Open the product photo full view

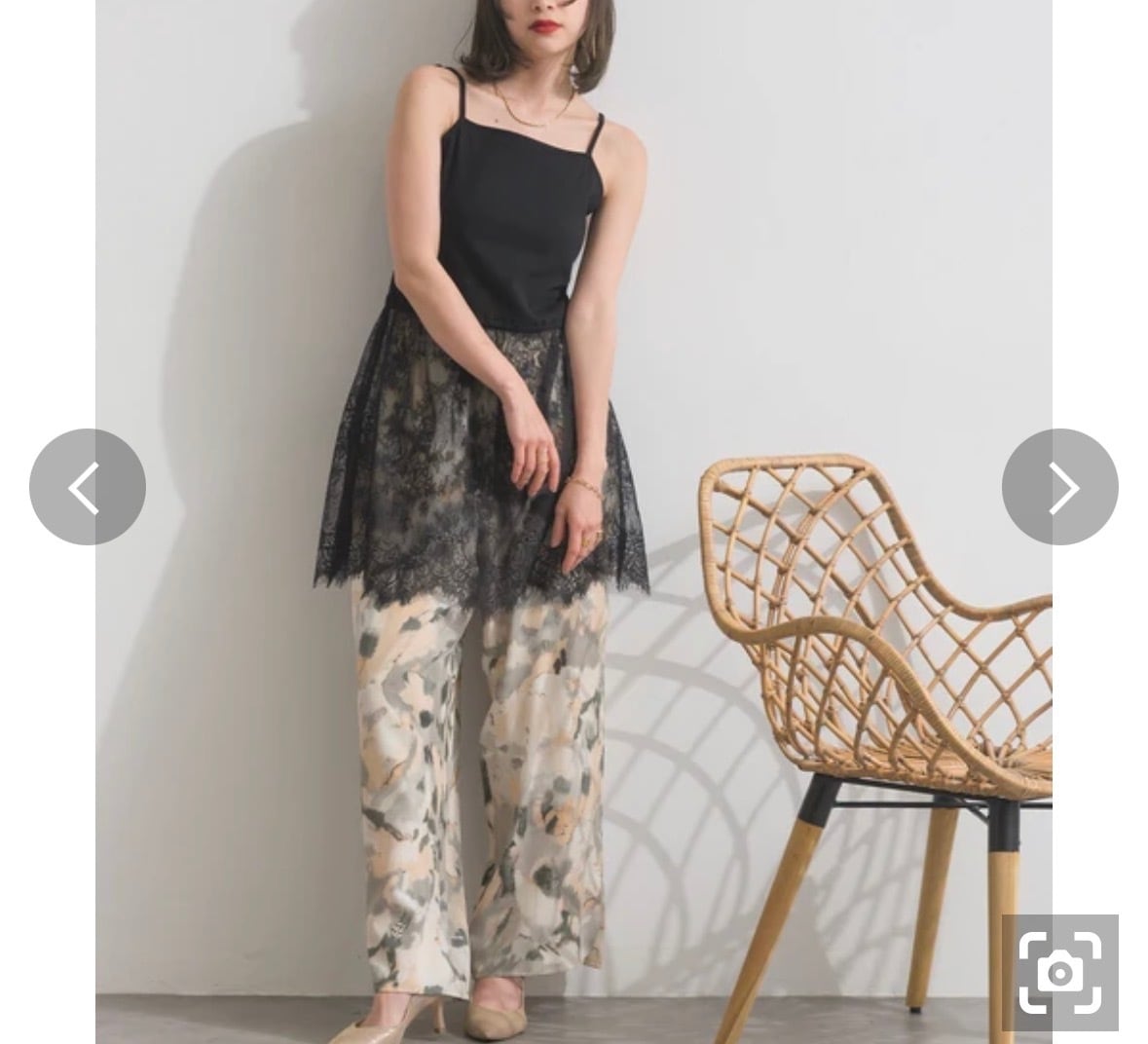point(574,522)
